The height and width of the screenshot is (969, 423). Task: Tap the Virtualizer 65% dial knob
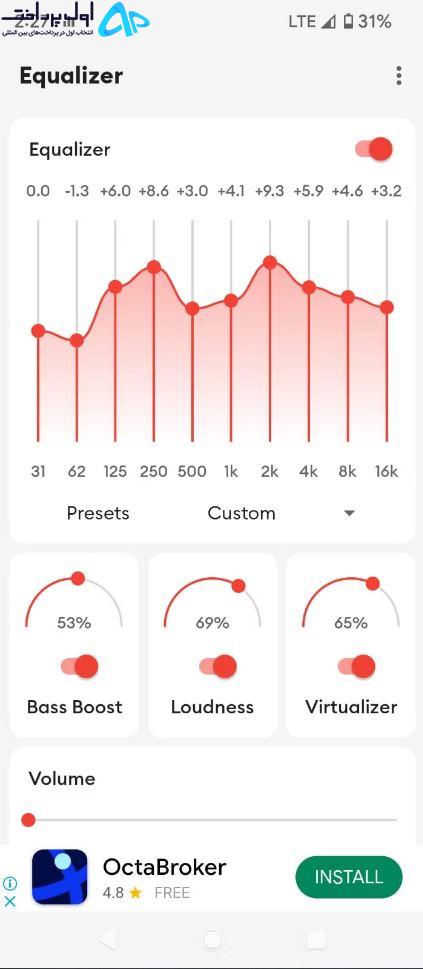pos(372,583)
